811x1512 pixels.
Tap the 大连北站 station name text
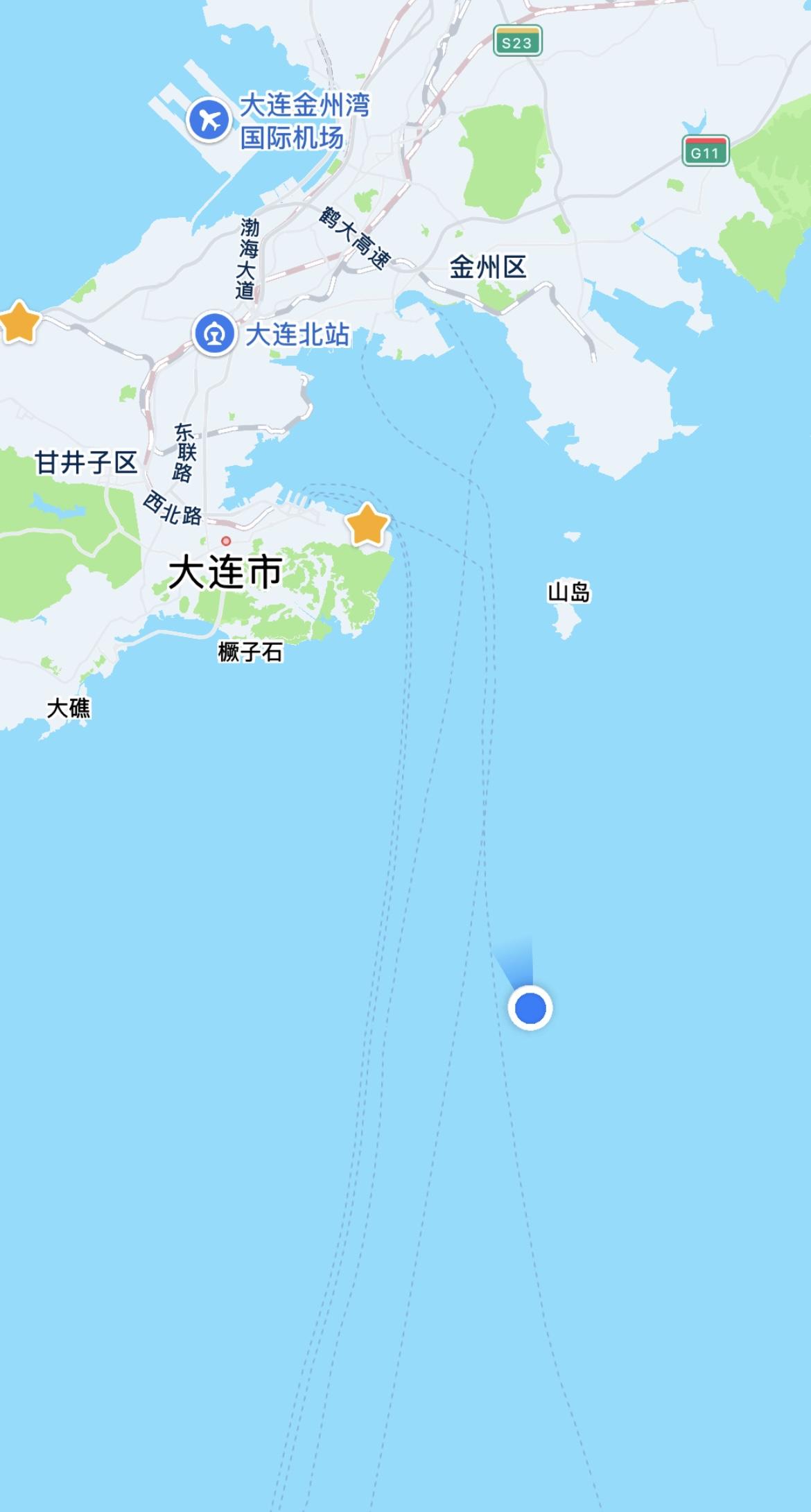coord(298,333)
